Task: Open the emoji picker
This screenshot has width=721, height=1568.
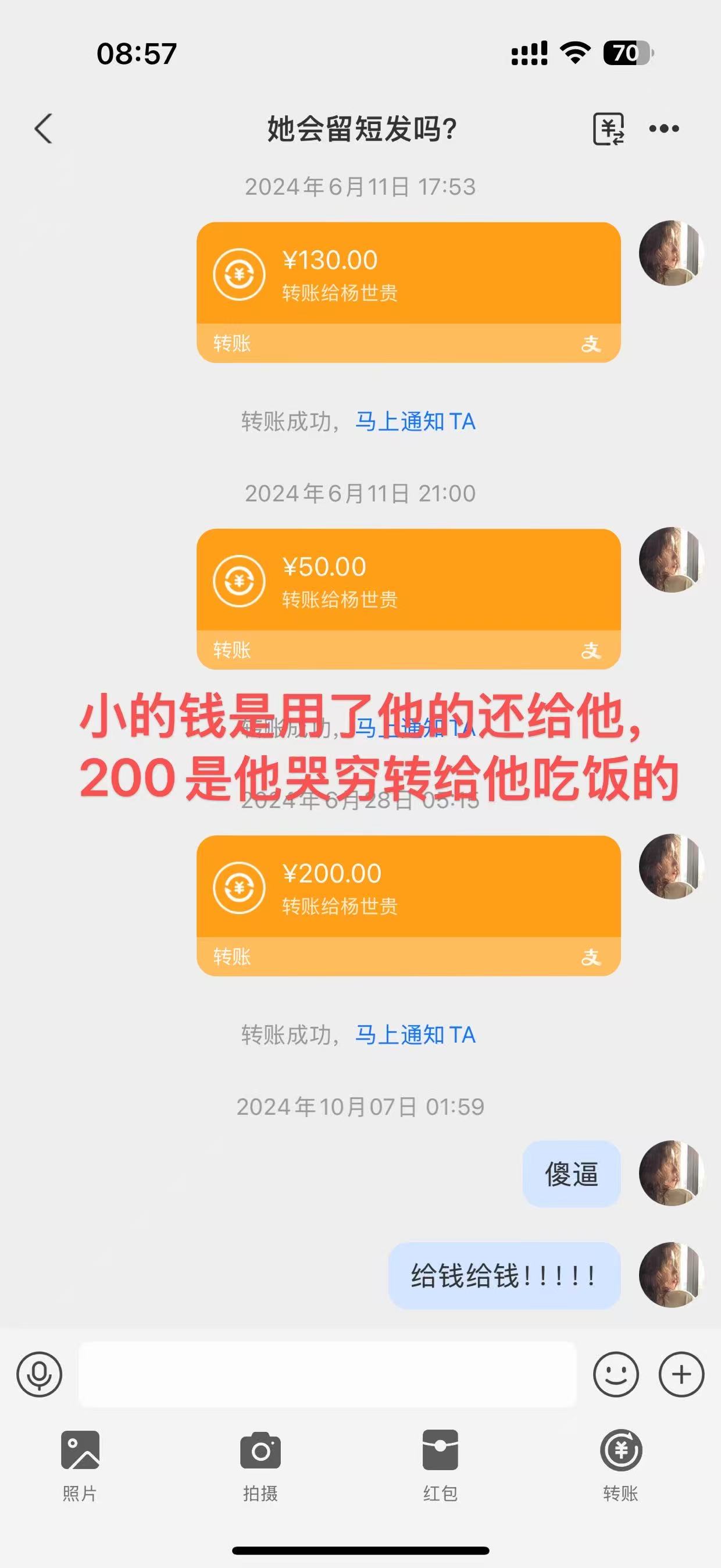Action: [616, 1374]
